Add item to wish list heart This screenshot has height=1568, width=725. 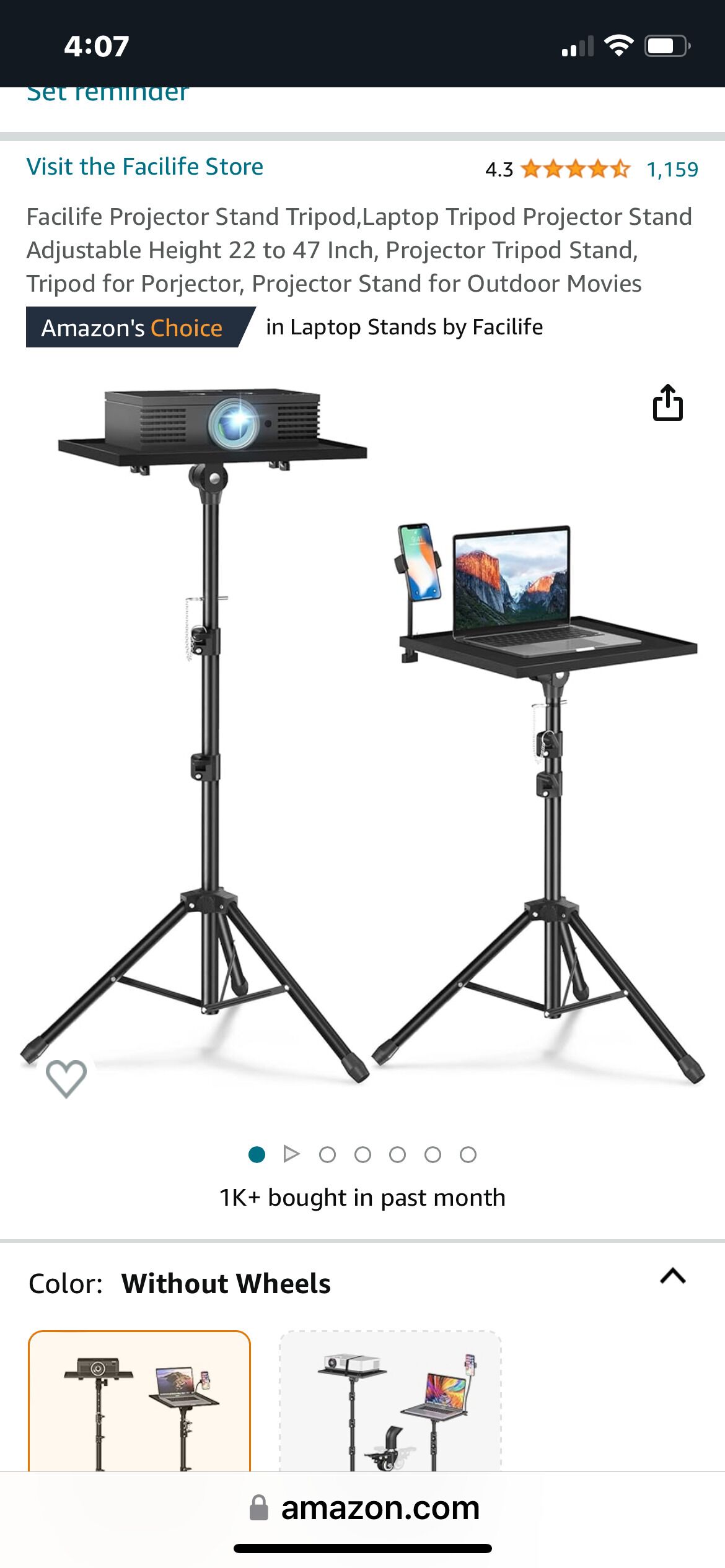[66, 1078]
